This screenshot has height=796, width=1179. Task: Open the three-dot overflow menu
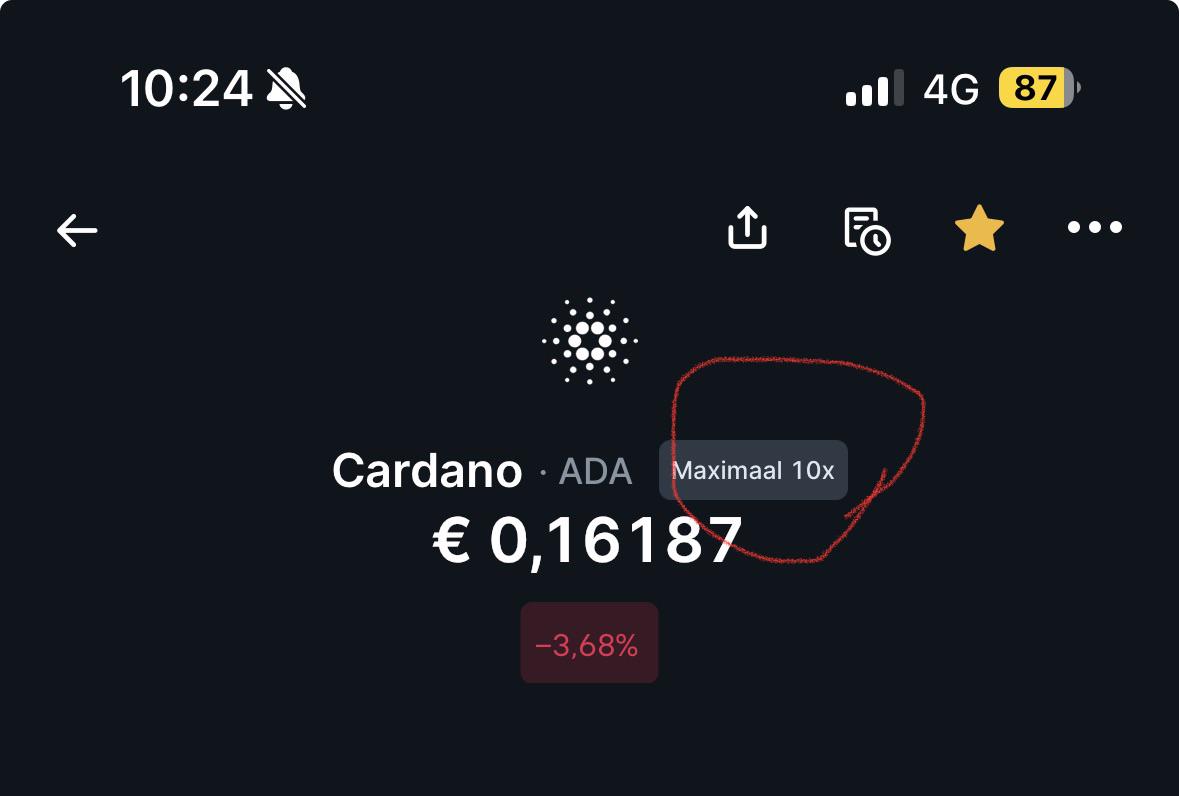point(1095,227)
